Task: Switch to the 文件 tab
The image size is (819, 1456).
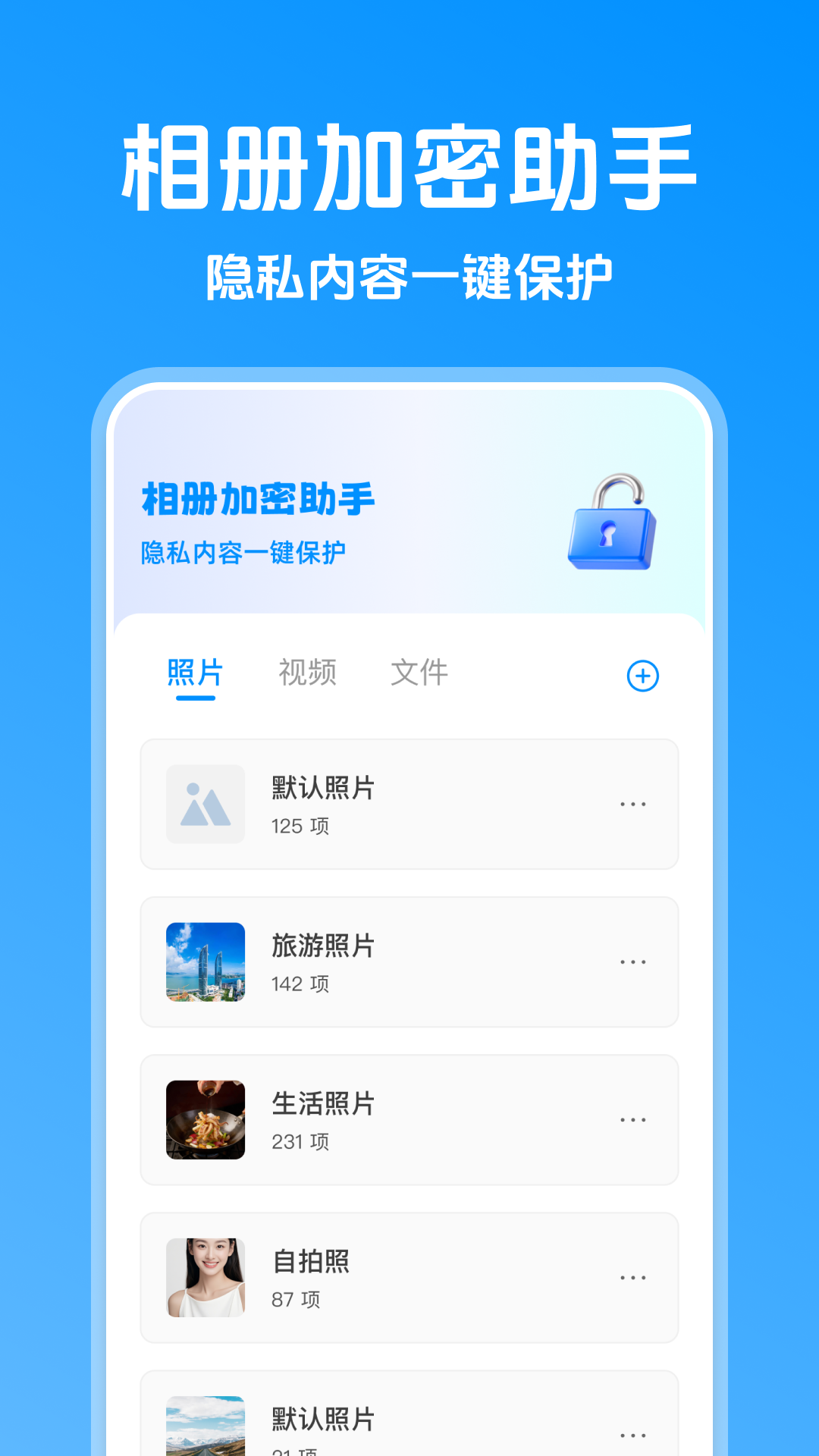Action: [x=419, y=673]
